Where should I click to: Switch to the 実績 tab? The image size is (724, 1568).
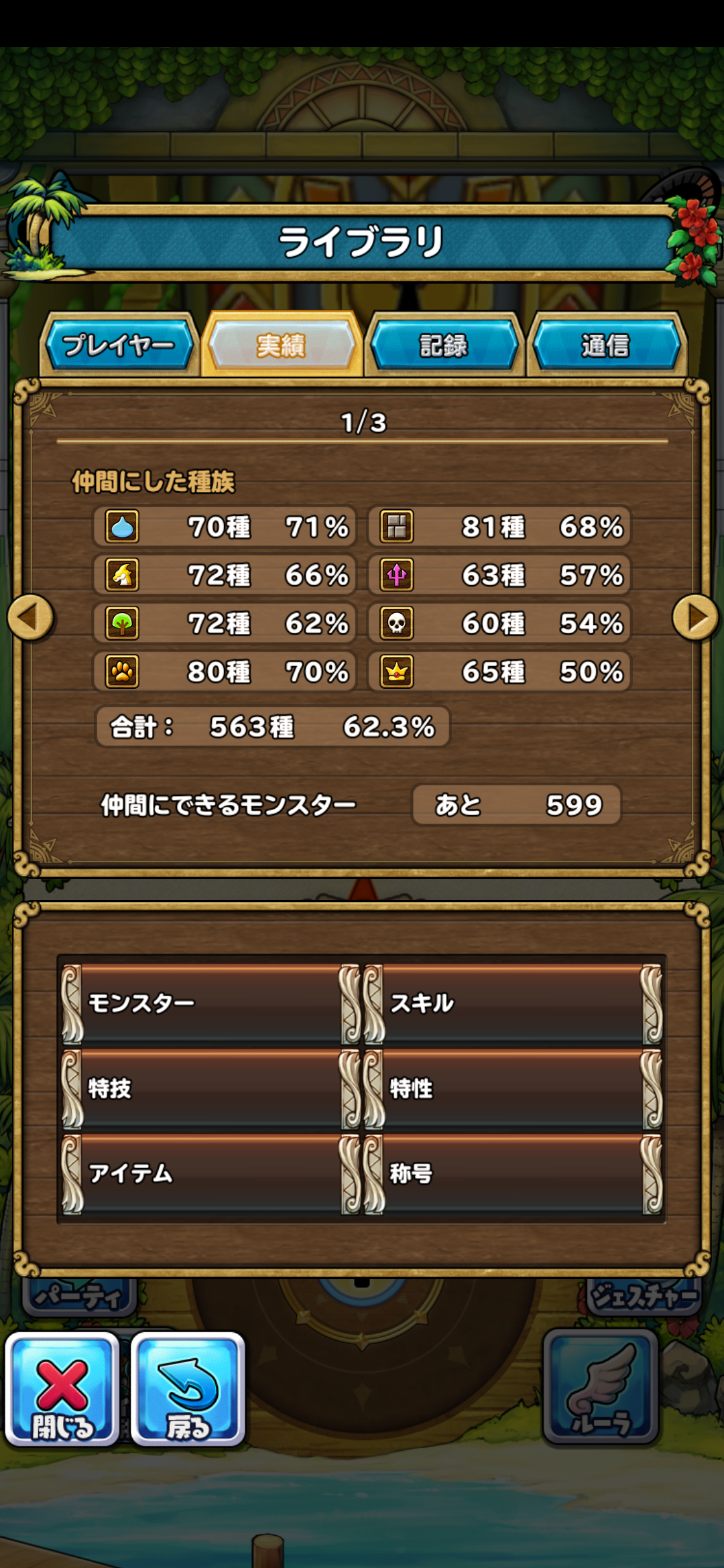point(280,344)
